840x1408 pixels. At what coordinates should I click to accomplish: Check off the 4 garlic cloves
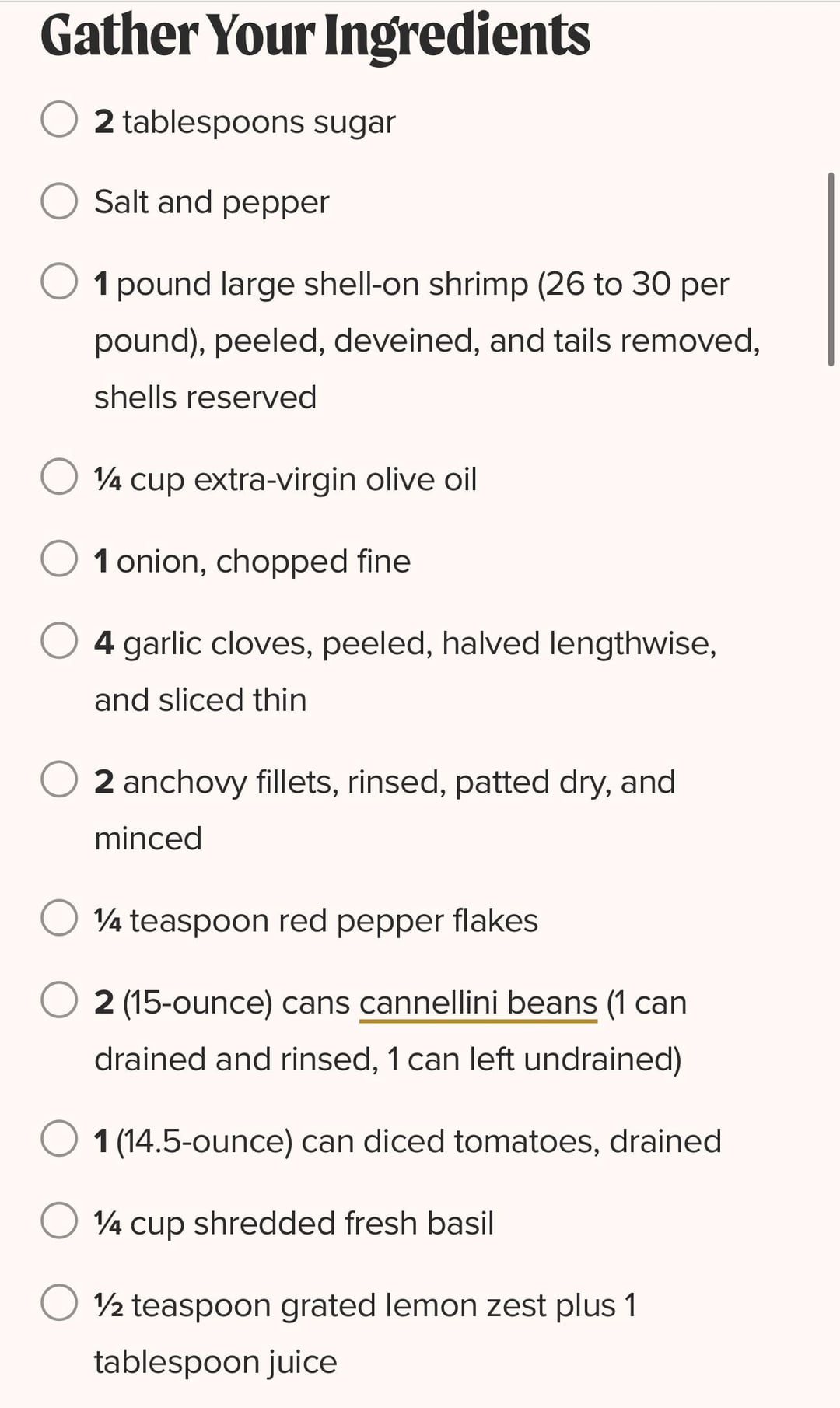click(x=59, y=640)
